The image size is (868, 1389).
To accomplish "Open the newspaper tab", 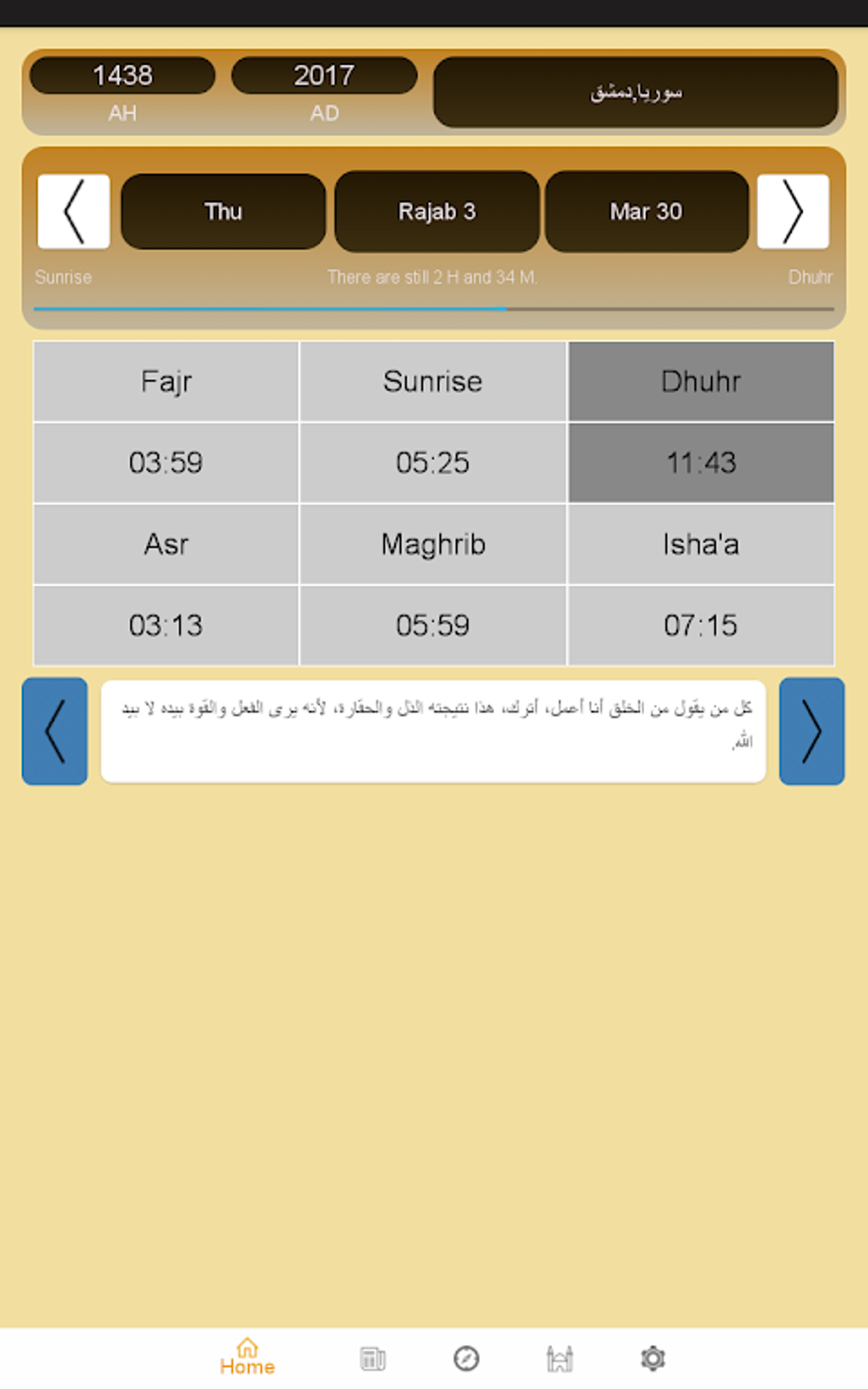I will coord(373,1358).
